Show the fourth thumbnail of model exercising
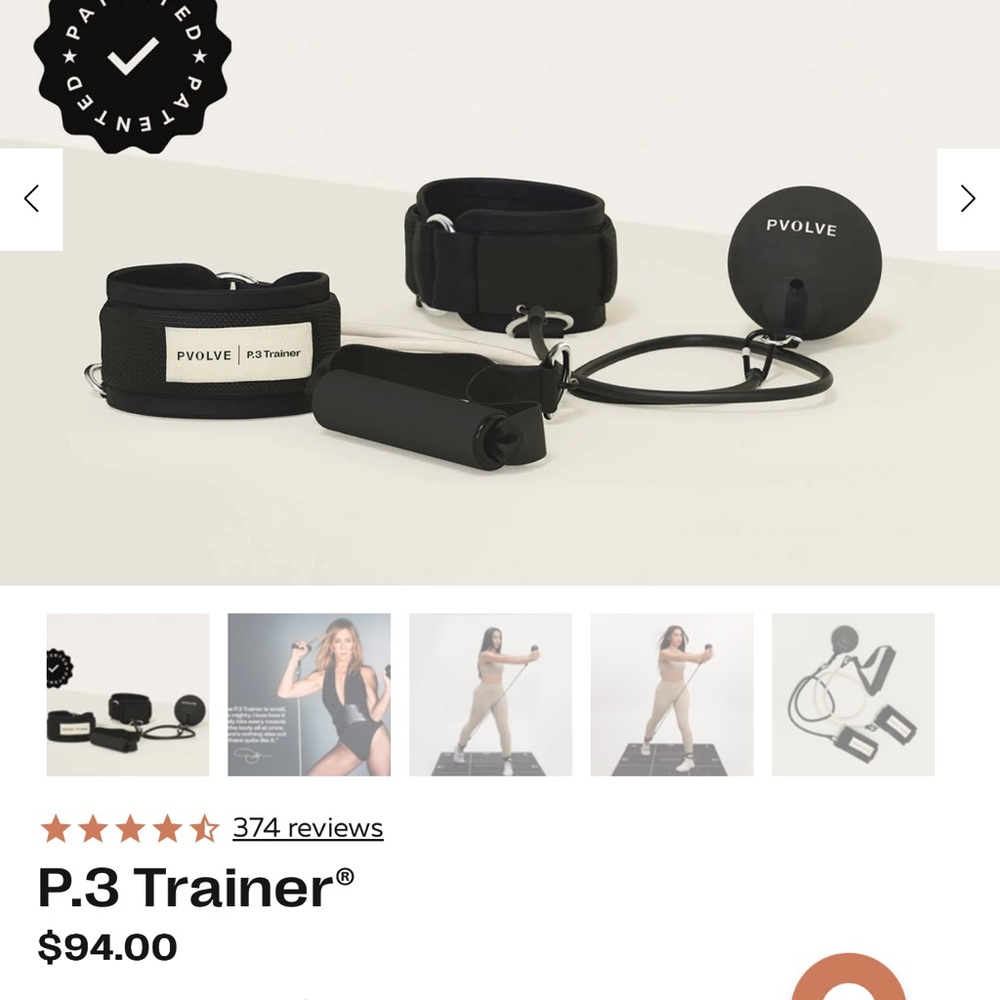This screenshot has width=1000, height=1000. [671, 695]
